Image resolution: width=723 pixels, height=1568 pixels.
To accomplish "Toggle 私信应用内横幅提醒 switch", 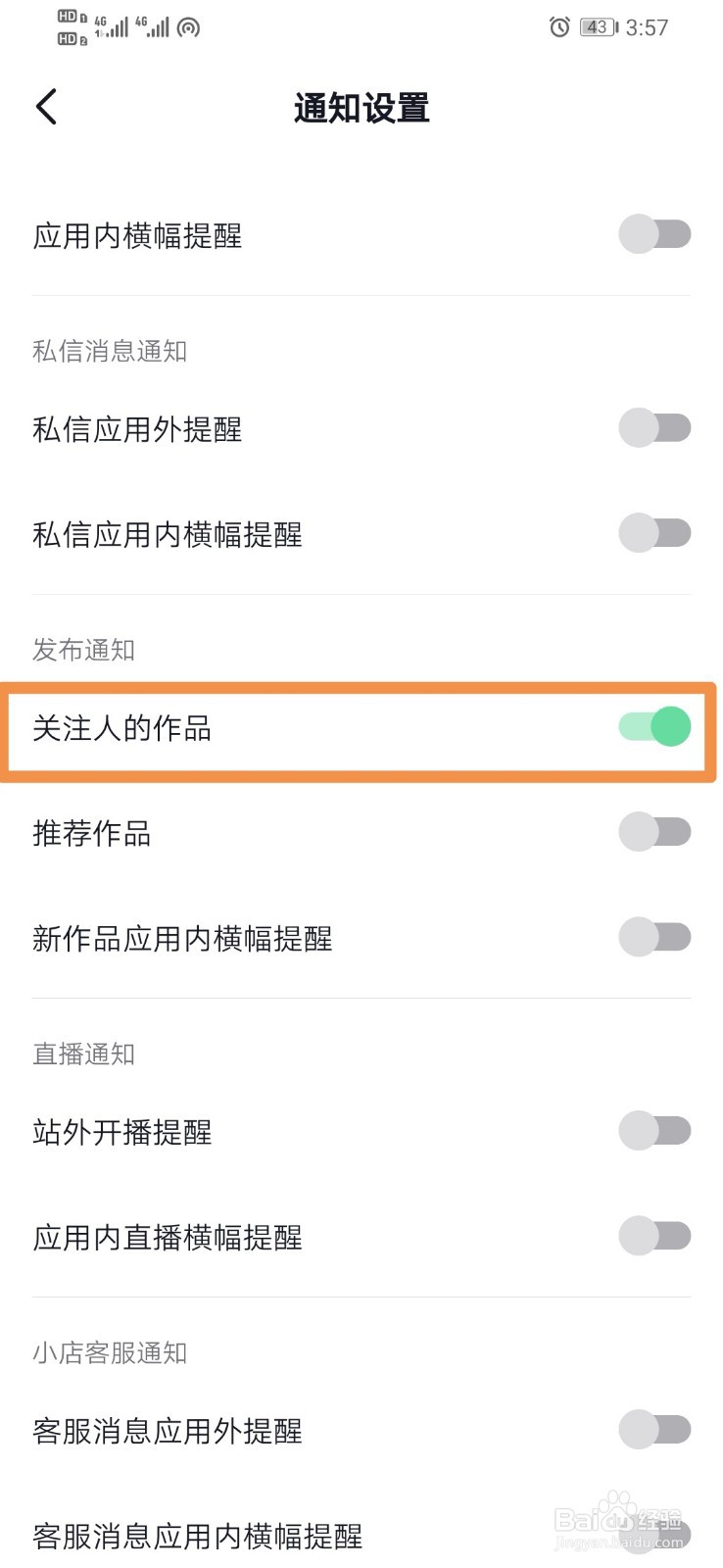I will click(654, 533).
